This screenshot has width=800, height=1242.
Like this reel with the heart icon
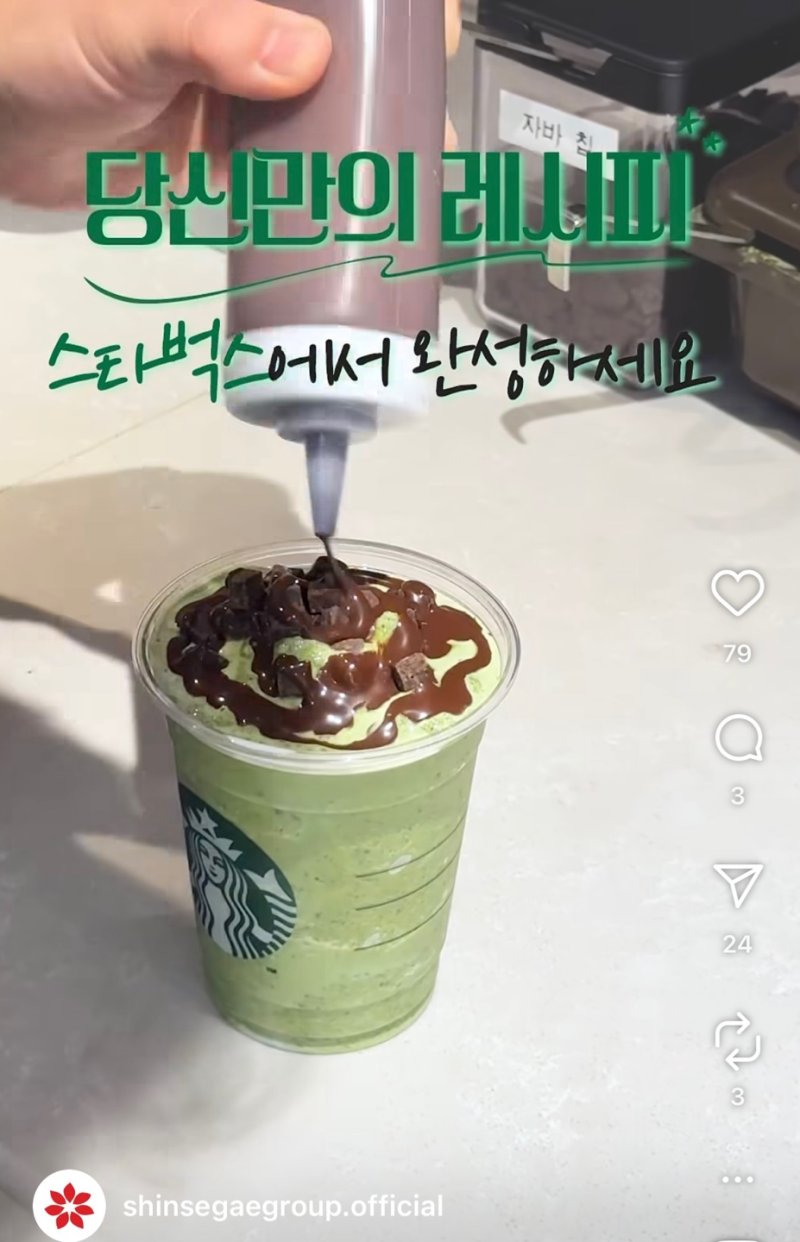[x=737, y=593]
